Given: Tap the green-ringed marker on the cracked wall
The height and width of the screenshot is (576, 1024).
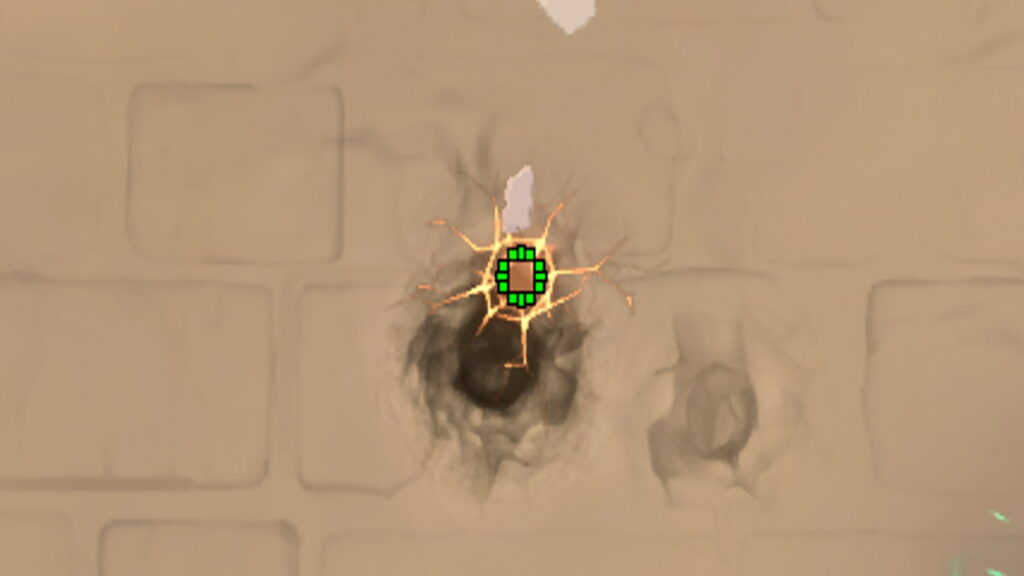Looking at the screenshot, I should click(521, 273).
